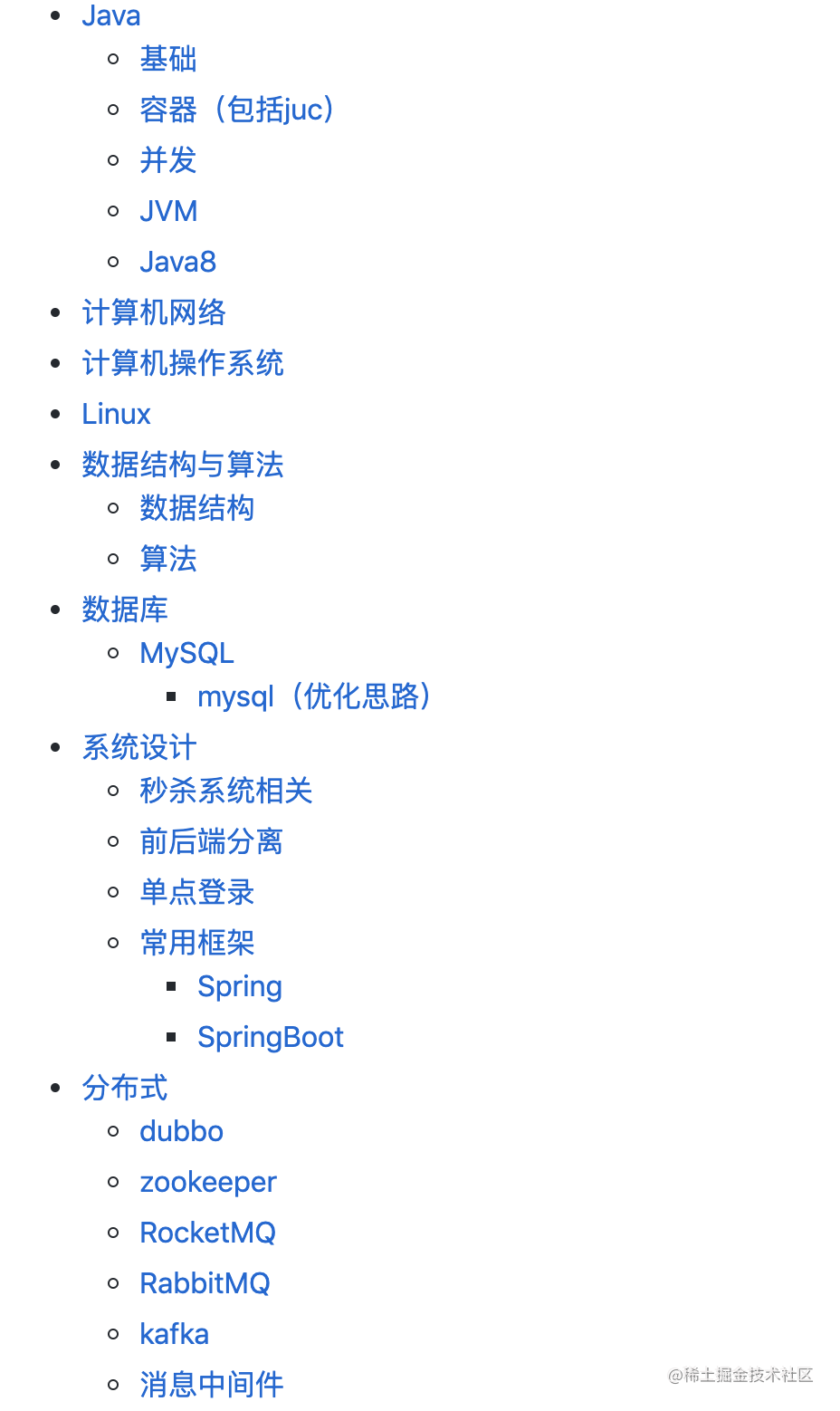Open the 容器（包括juc）link
Image resolution: width=840 pixels, height=1411 pixels.
click(x=239, y=110)
